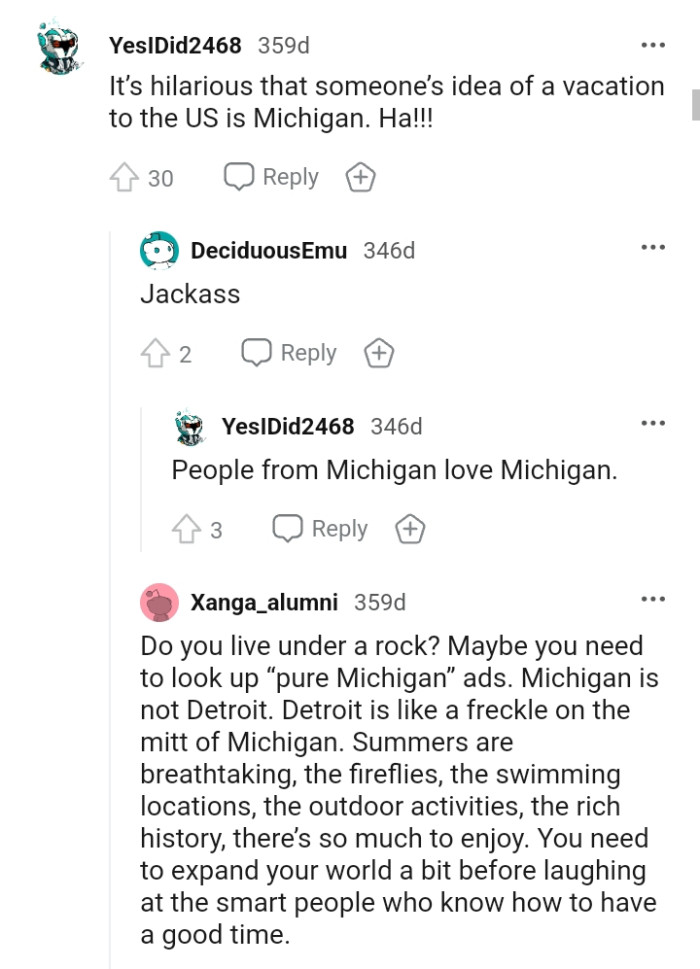The height and width of the screenshot is (969, 700).
Task: Upvote DeciduousEmu's Jackass comment
Action: [155, 353]
